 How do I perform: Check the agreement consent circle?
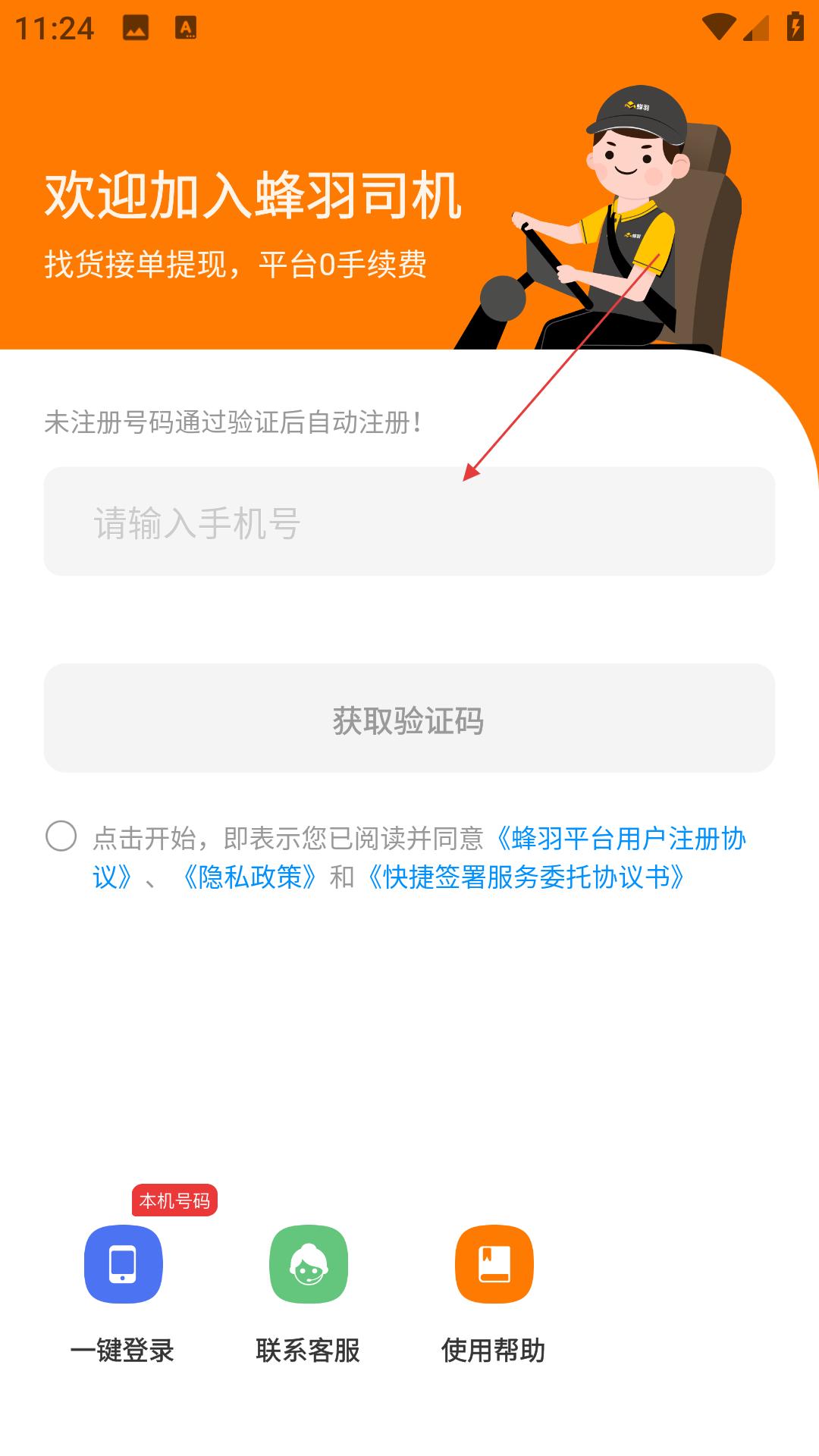tap(61, 836)
